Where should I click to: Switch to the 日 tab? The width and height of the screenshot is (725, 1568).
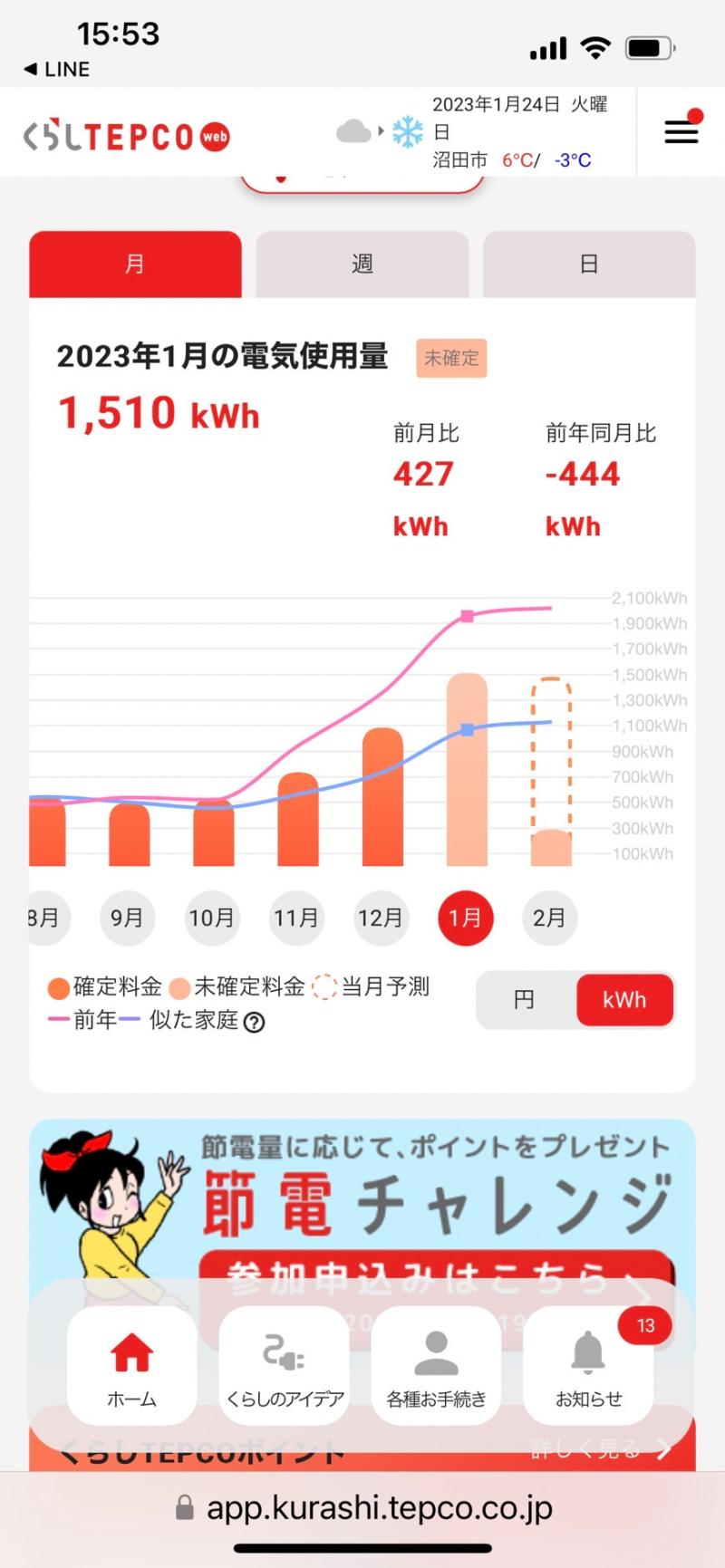[588, 264]
